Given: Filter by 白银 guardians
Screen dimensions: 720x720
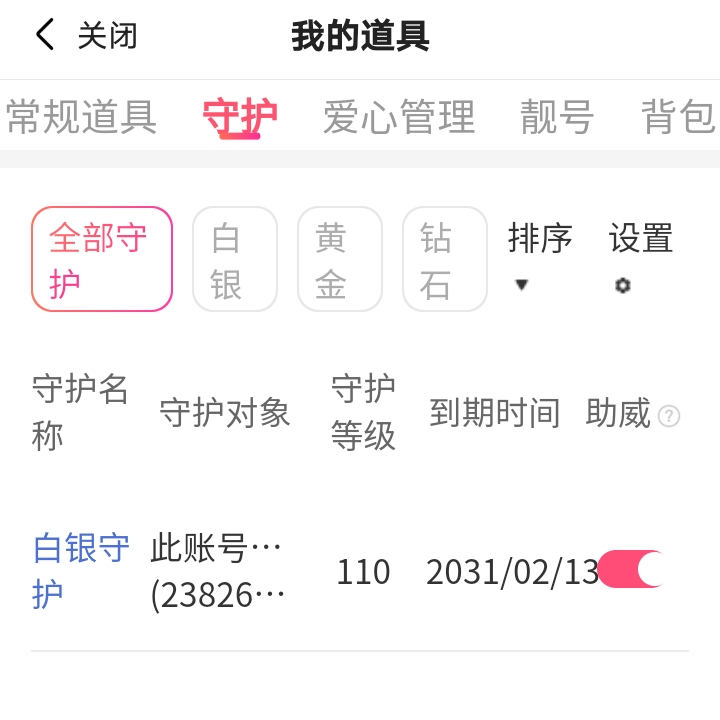Looking at the screenshot, I should click(x=234, y=259).
